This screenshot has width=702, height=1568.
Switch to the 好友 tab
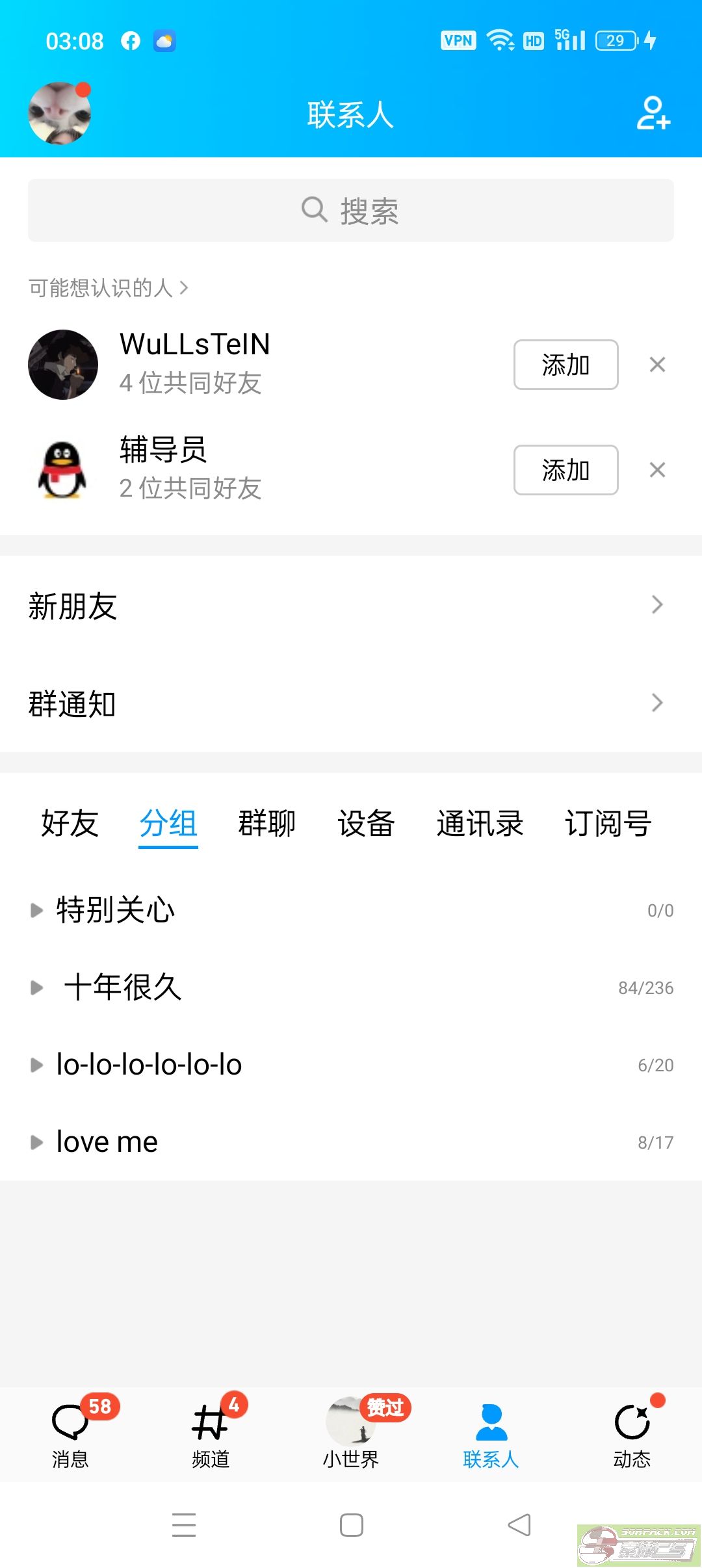(x=70, y=824)
